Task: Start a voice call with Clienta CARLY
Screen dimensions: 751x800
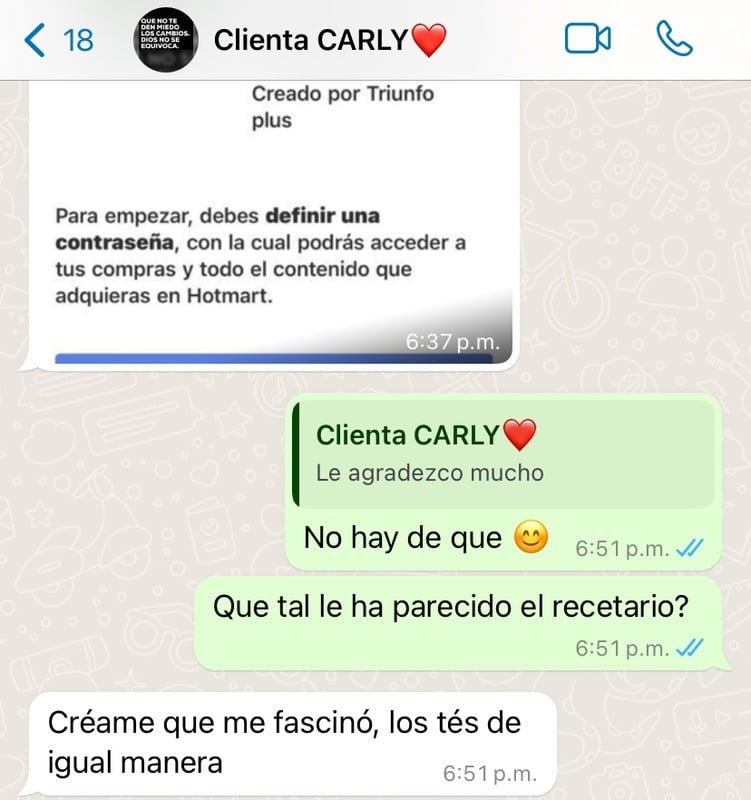Action: [675, 39]
